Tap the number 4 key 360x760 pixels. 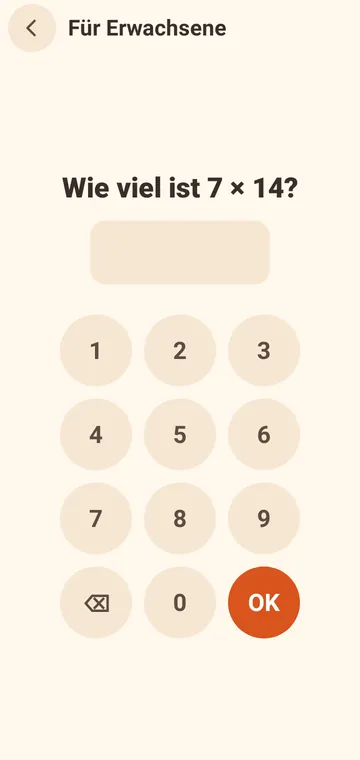coord(96,434)
